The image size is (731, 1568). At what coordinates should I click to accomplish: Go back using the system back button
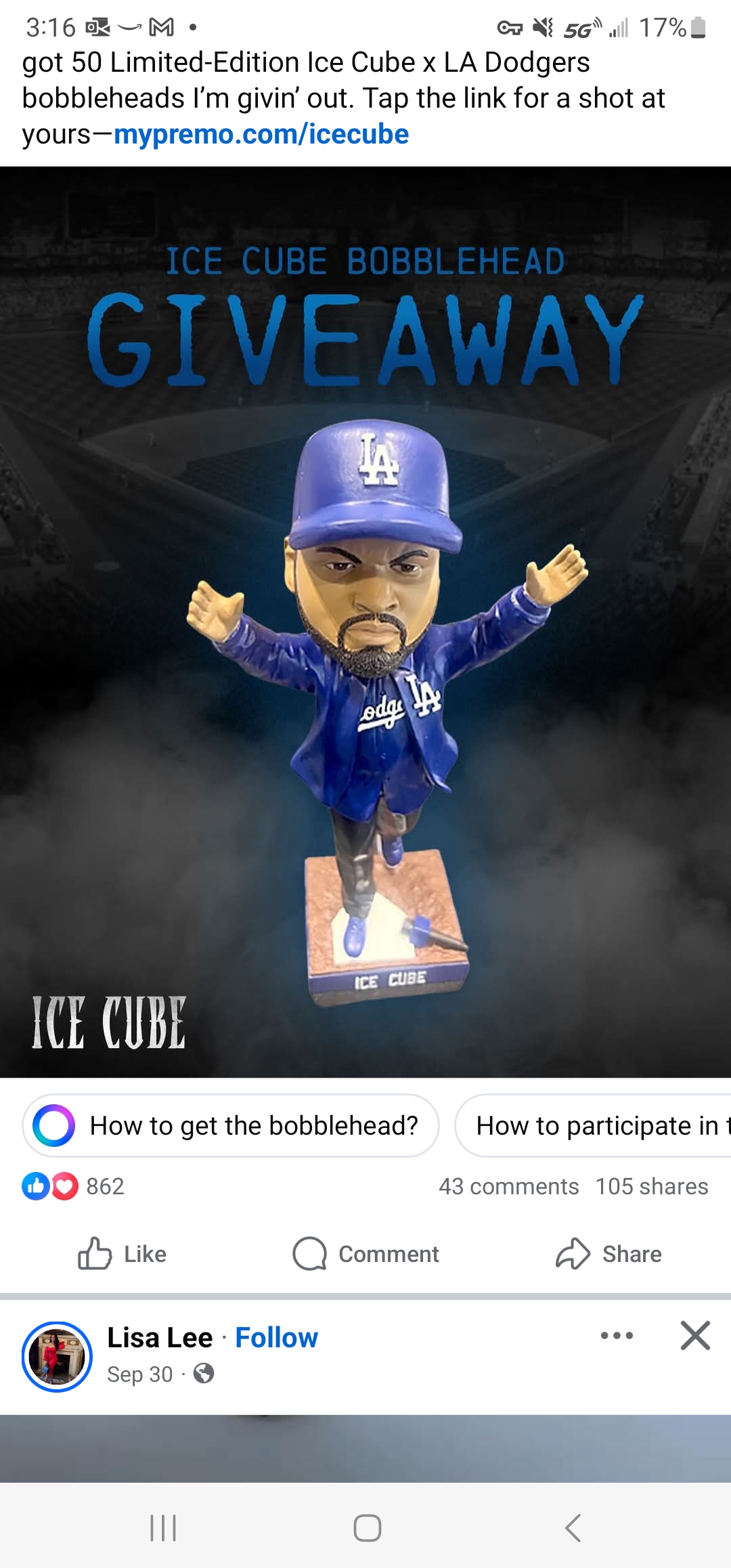click(x=573, y=1528)
